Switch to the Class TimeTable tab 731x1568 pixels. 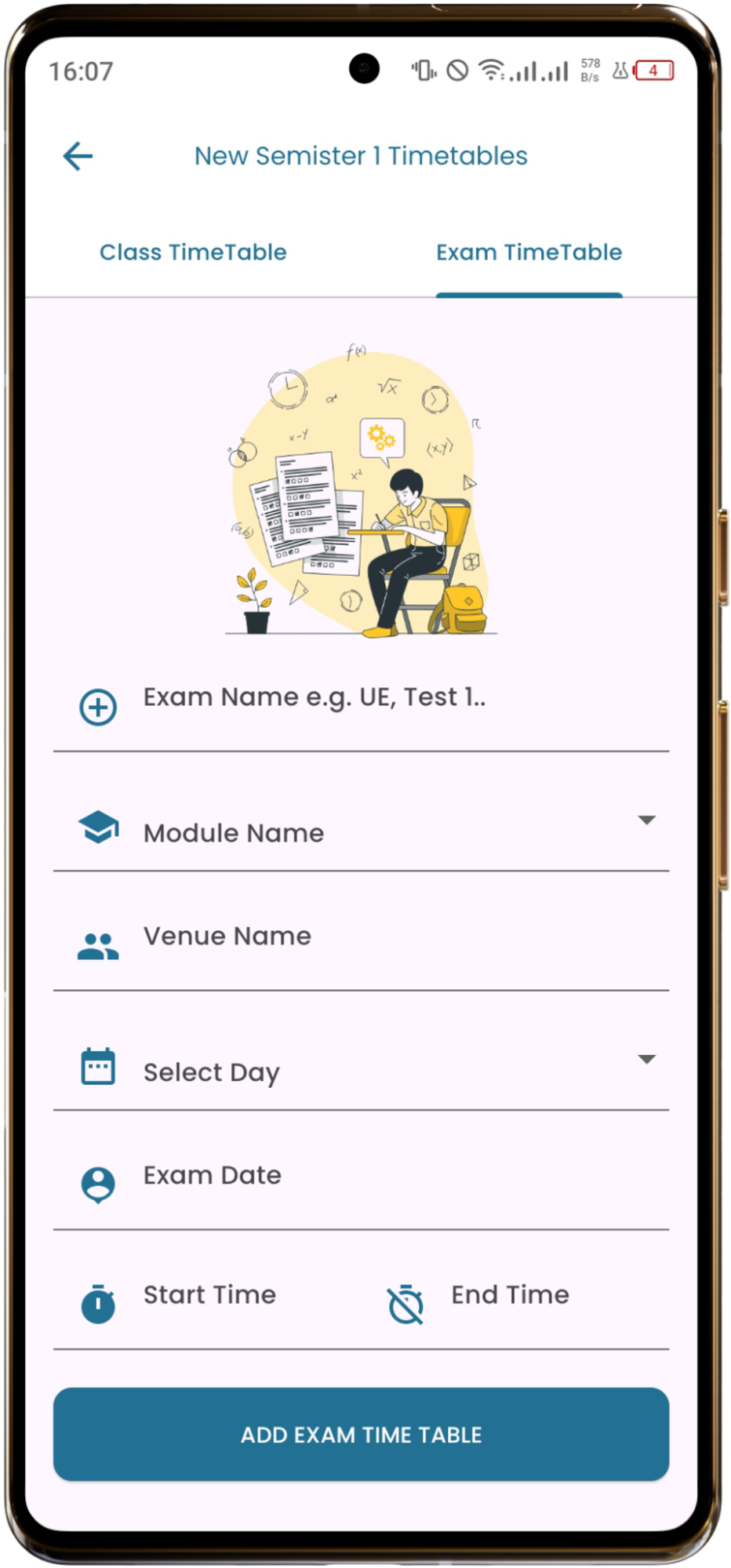pos(193,253)
